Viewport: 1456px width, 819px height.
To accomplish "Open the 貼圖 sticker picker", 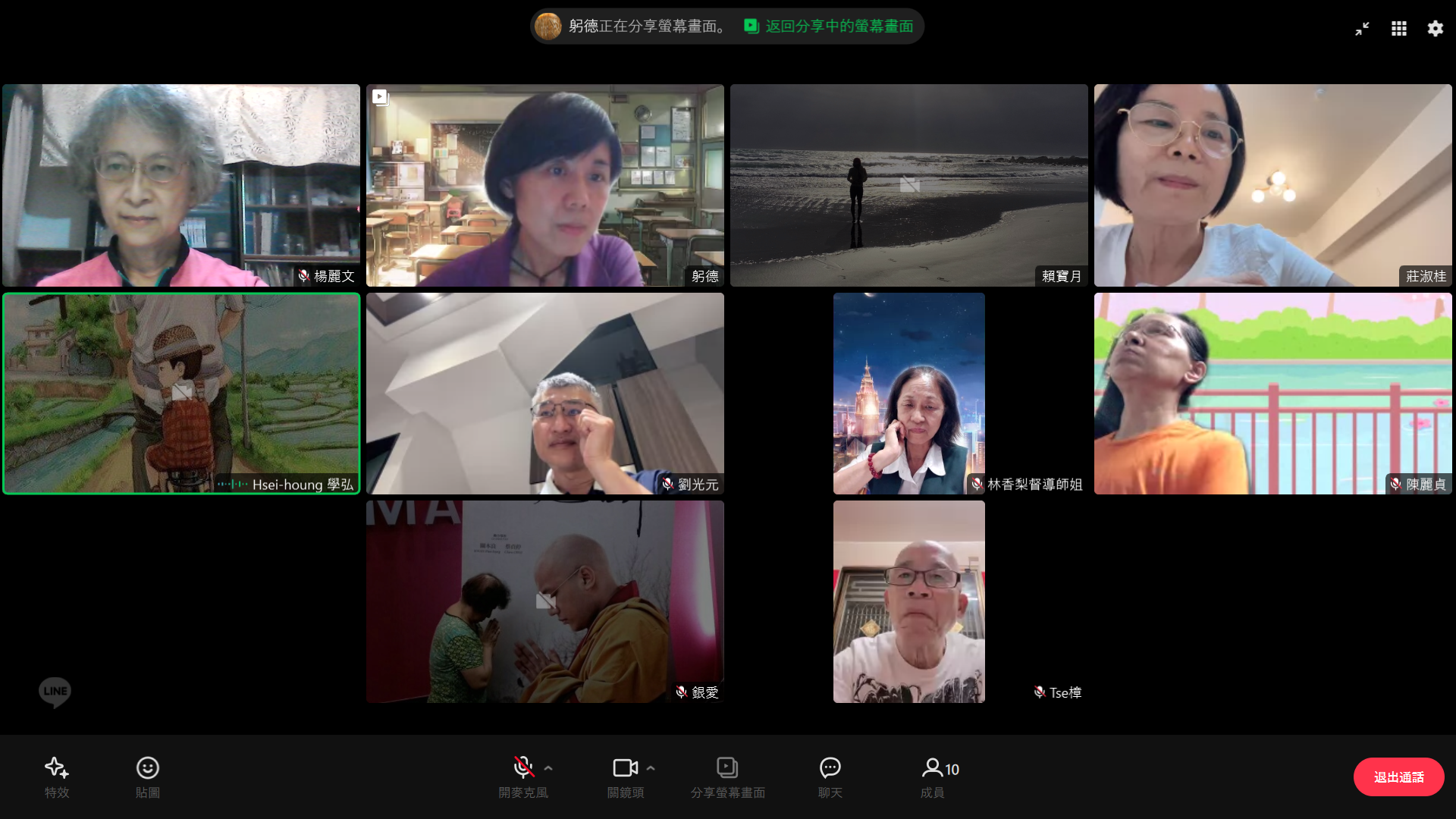I will 148,777.
